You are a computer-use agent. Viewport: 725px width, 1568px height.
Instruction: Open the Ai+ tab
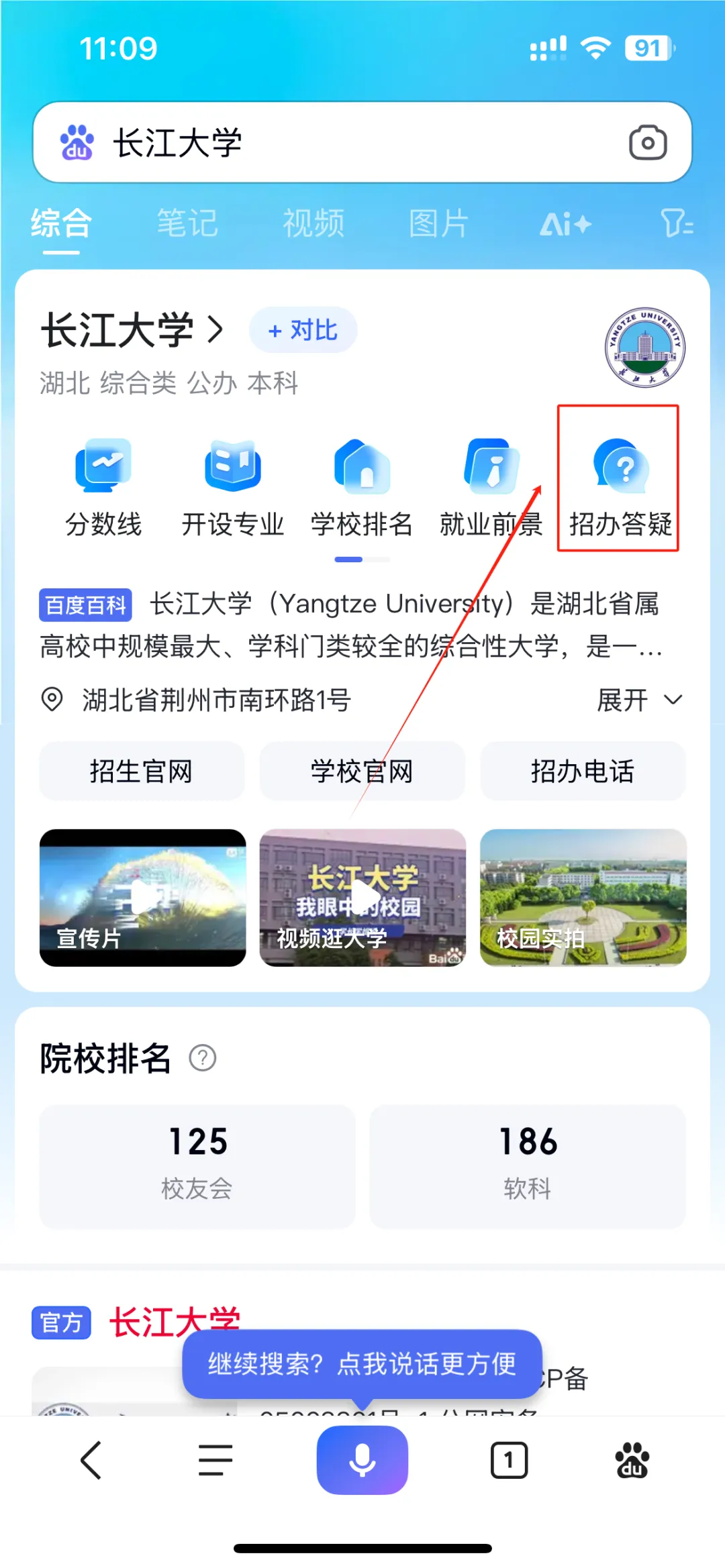coord(565,223)
